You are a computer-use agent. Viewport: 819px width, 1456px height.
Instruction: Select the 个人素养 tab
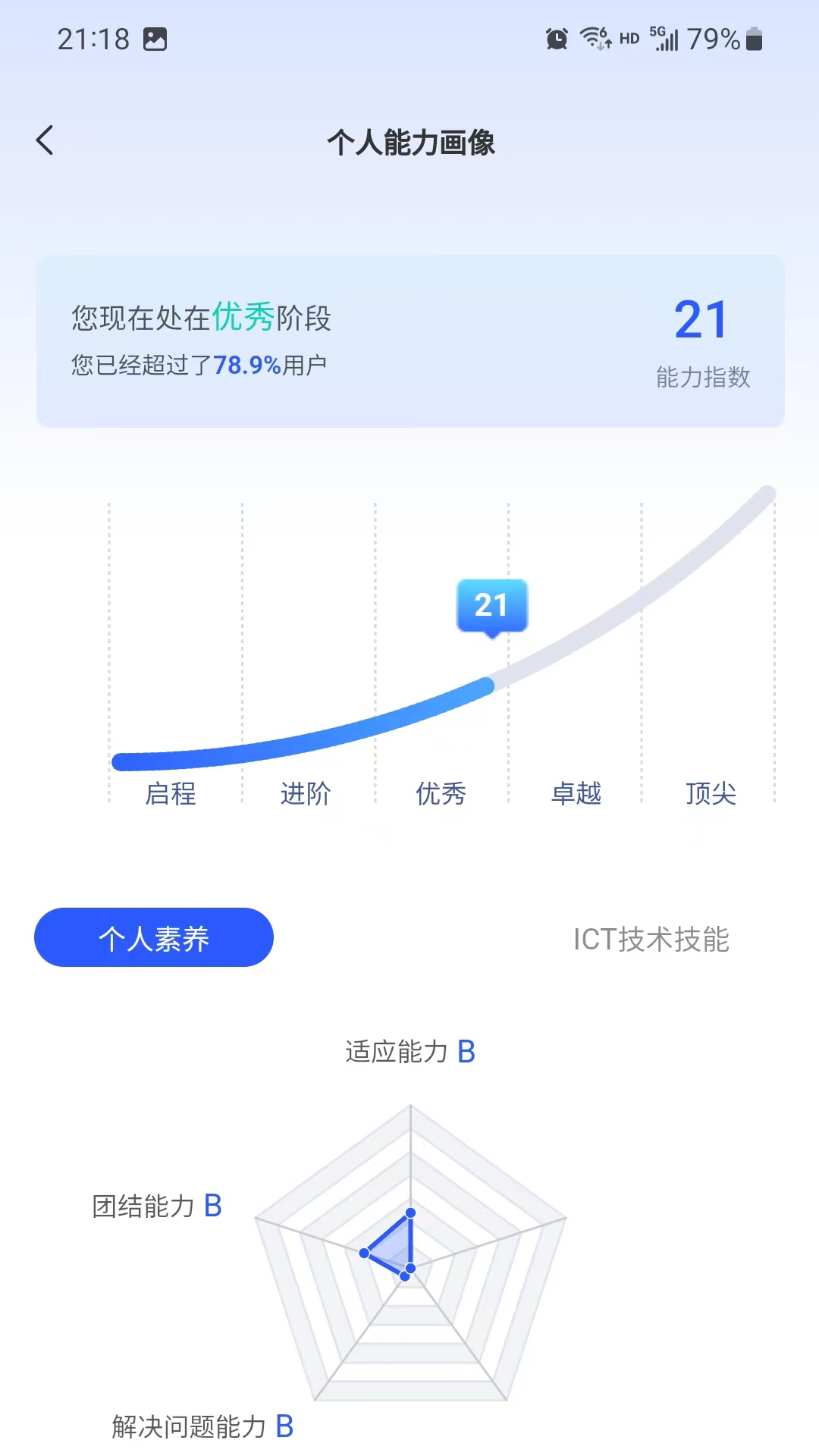pyautogui.click(x=154, y=937)
